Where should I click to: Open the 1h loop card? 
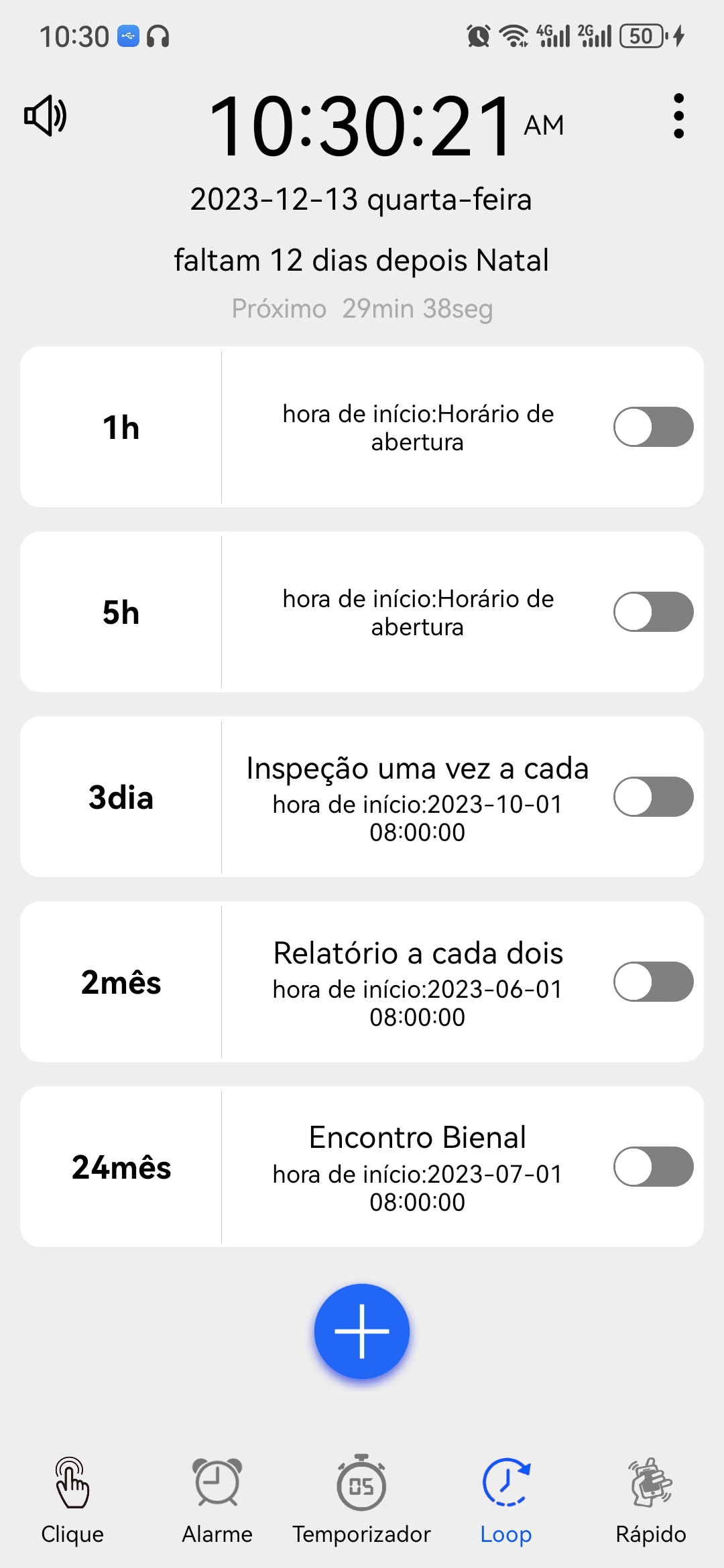click(362, 427)
